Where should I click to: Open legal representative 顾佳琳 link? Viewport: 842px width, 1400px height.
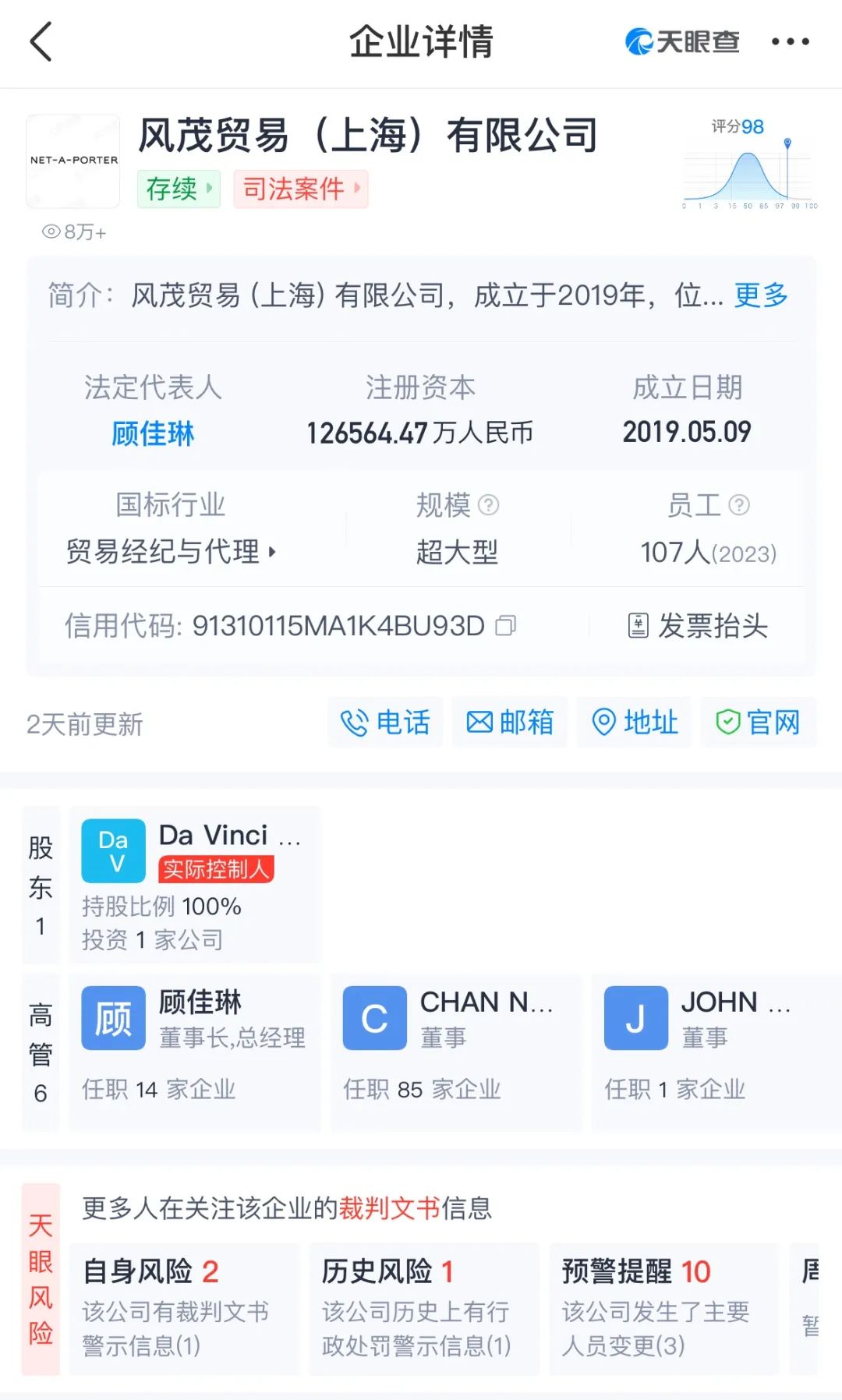pos(153,433)
